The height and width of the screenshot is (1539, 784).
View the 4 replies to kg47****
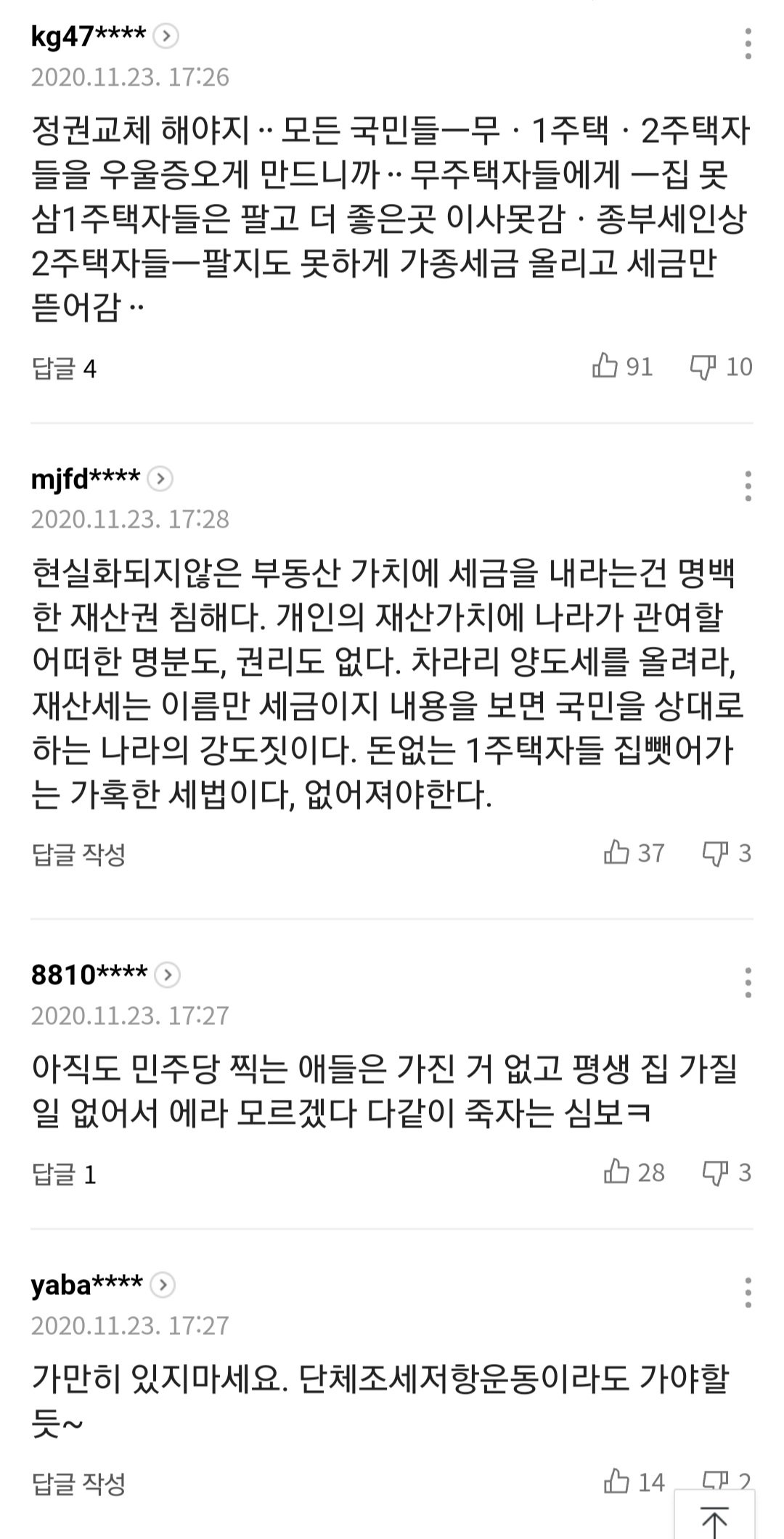pyautogui.click(x=65, y=369)
